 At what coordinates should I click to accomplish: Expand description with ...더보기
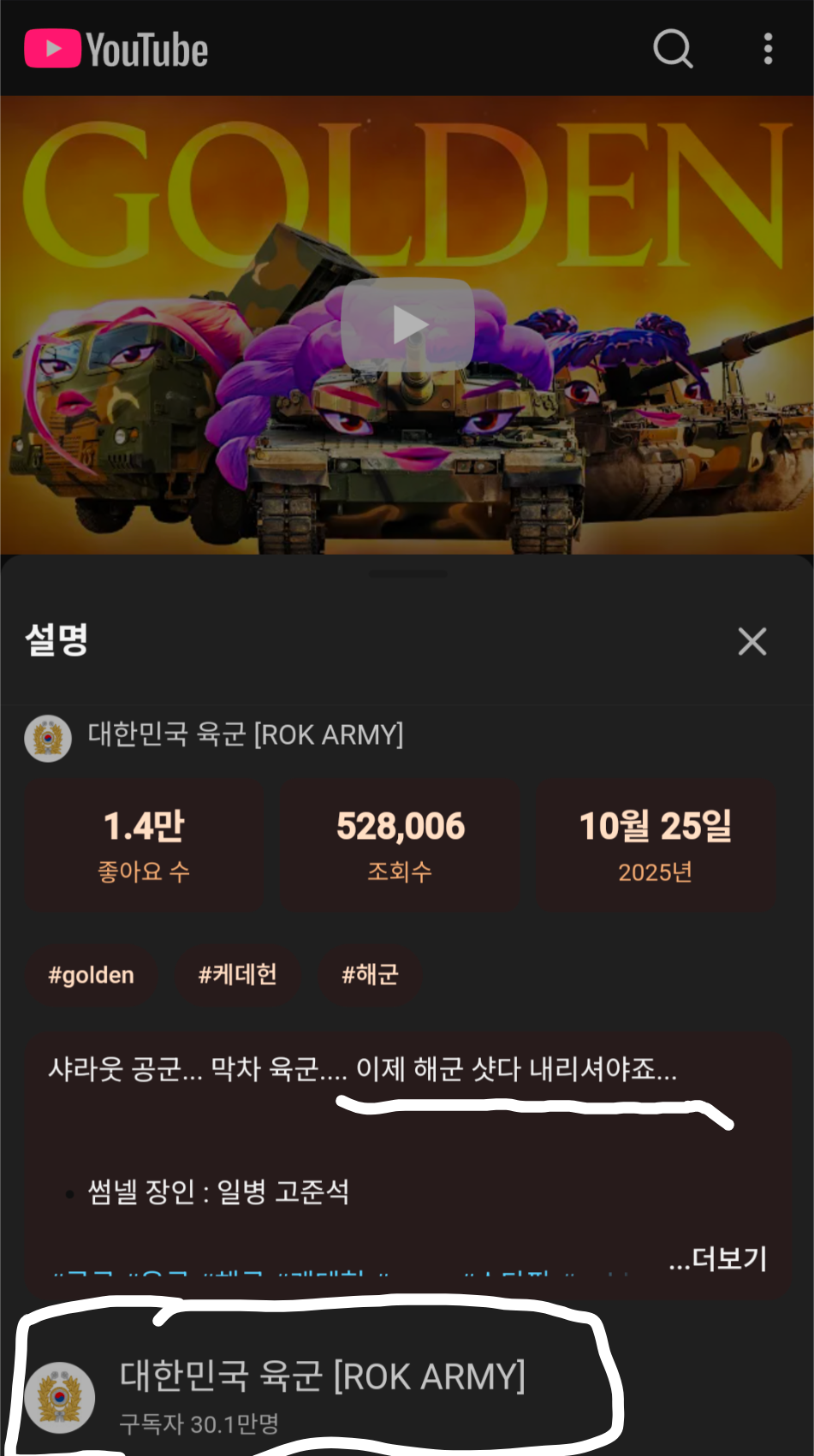(719, 1259)
